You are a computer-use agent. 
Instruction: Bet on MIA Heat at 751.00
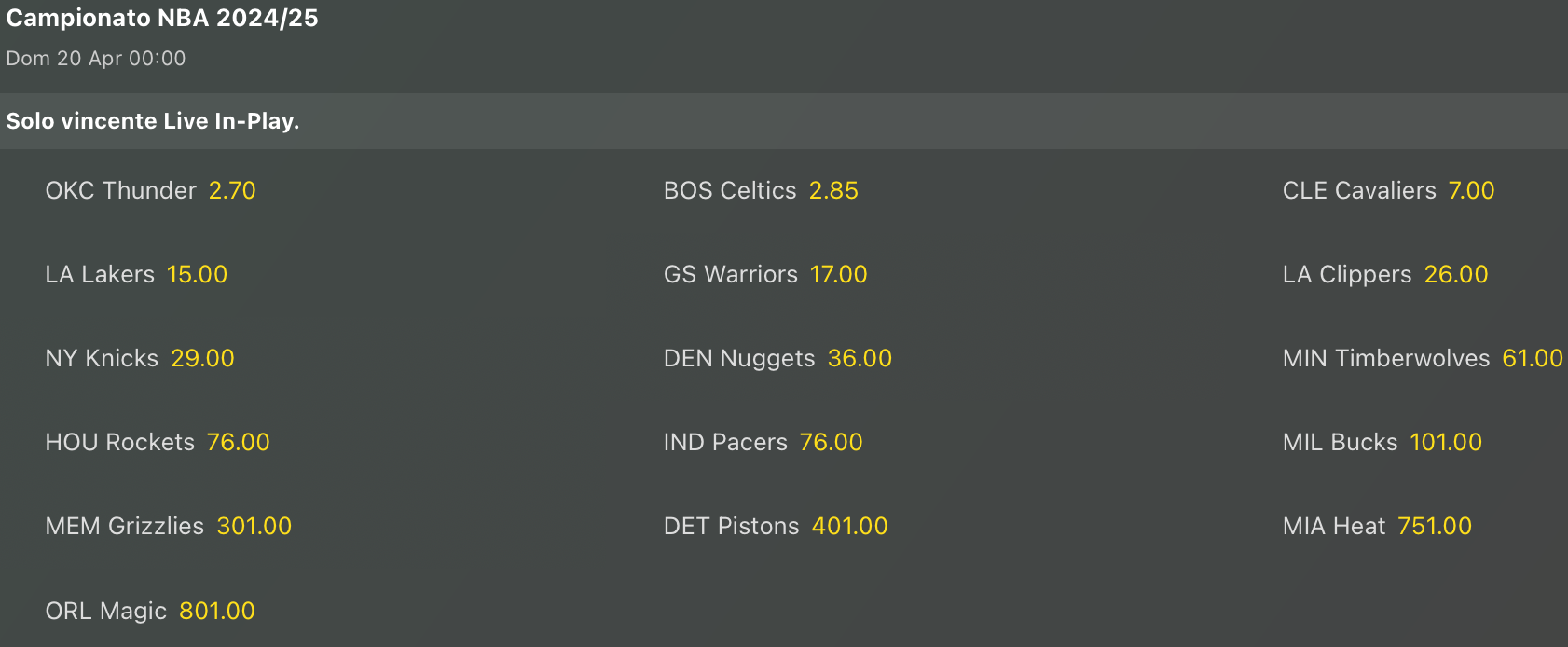(1434, 526)
